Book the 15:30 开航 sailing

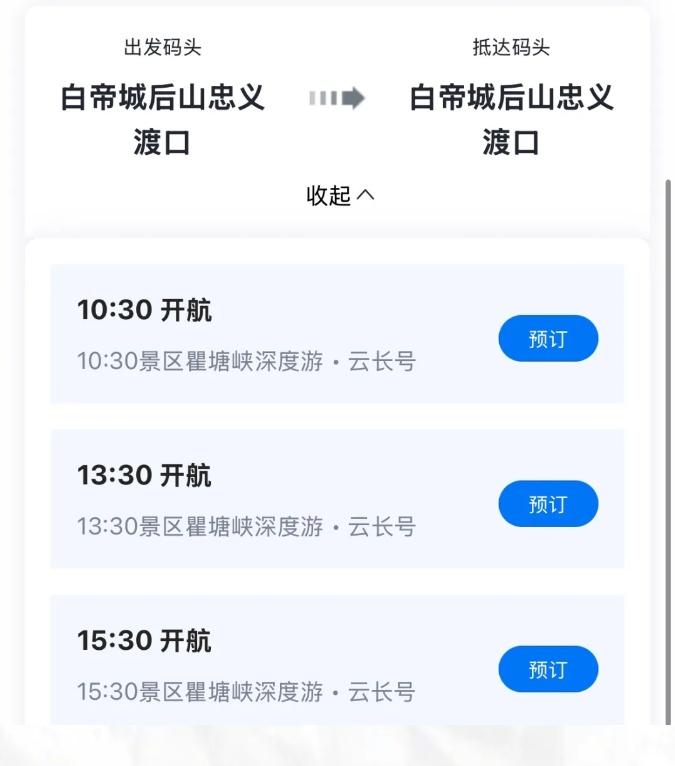[x=548, y=669]
